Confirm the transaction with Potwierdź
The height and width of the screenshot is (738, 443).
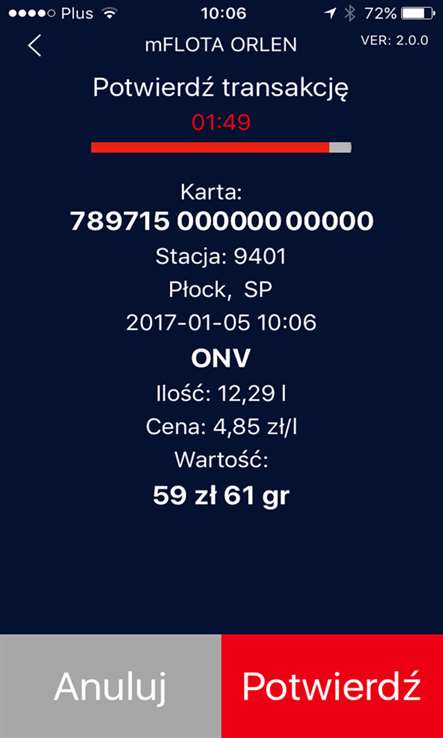click(x=332, y=686)
